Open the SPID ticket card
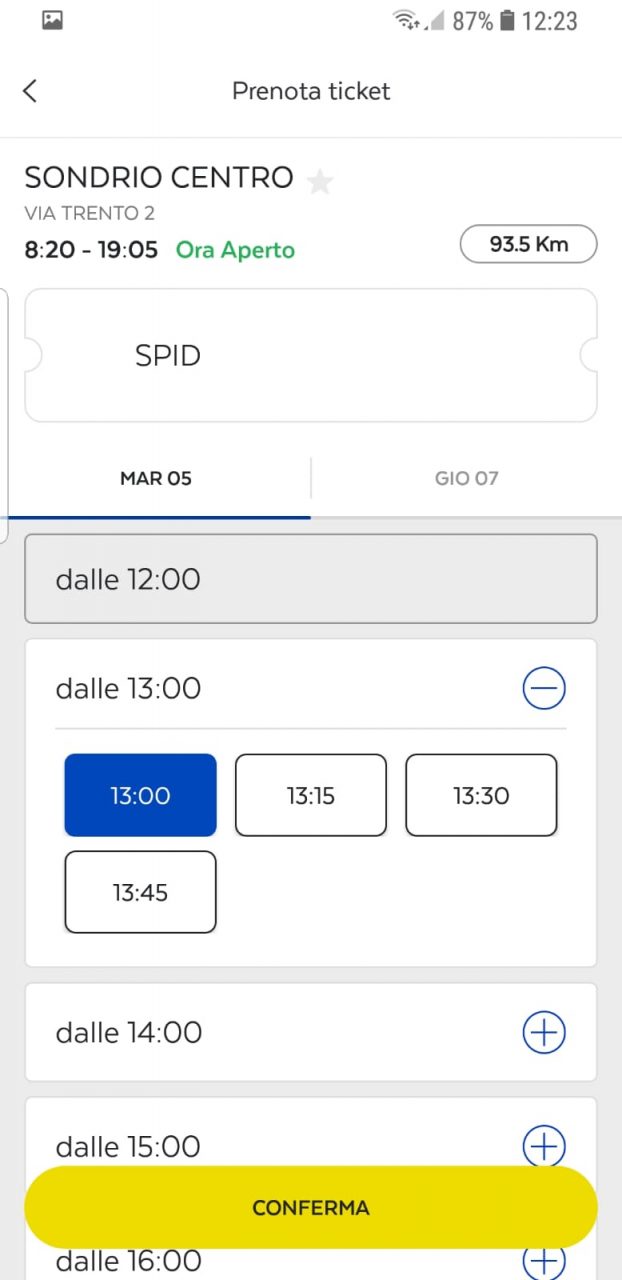The height and width of the screenshot is (1280, 622). click(x=311, y=355)
